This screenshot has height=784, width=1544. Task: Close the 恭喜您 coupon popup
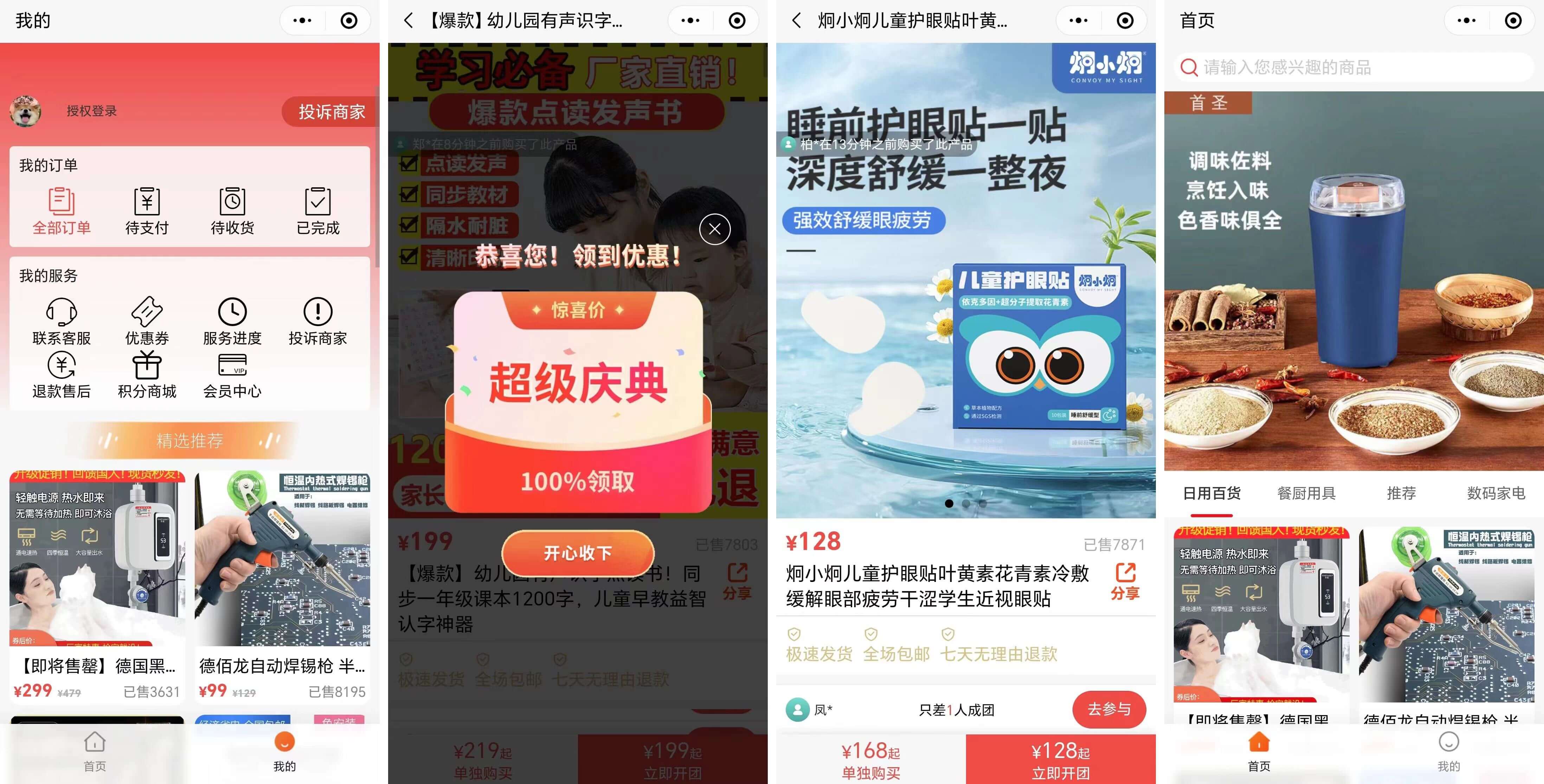point(714,229)
